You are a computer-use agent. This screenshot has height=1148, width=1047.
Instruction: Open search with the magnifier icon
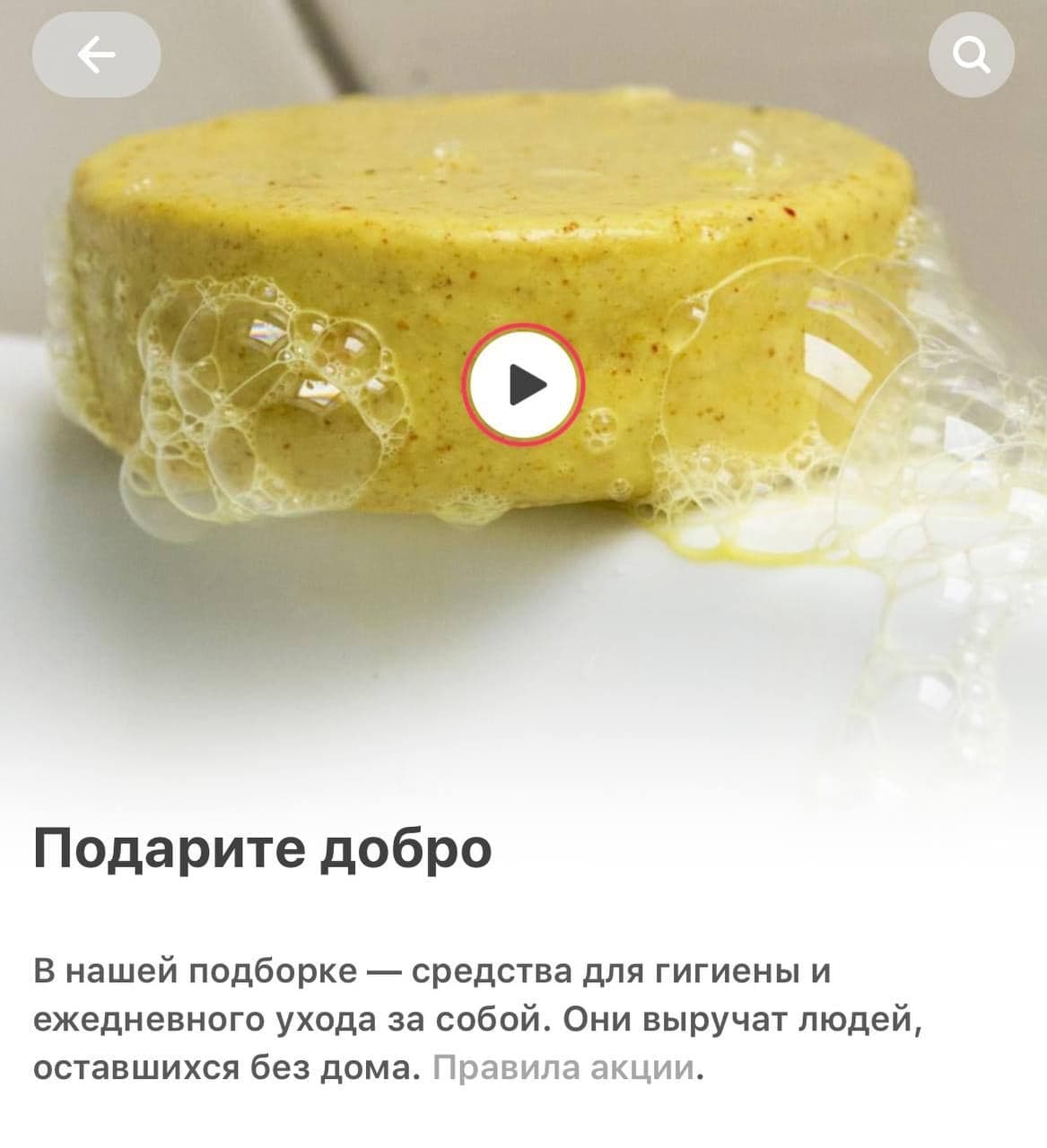[971, 56]
